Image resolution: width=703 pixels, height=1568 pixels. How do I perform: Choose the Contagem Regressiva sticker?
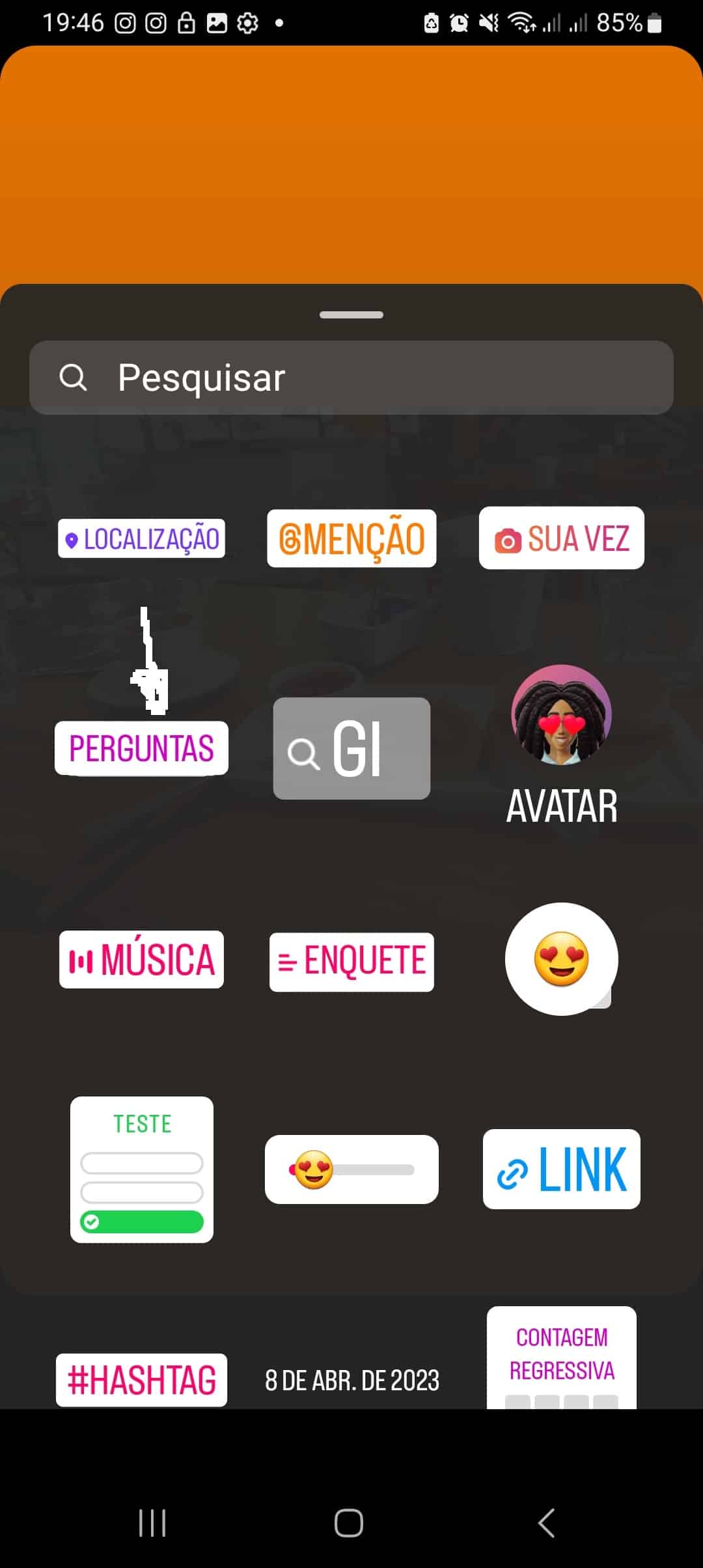(562, 1358)
